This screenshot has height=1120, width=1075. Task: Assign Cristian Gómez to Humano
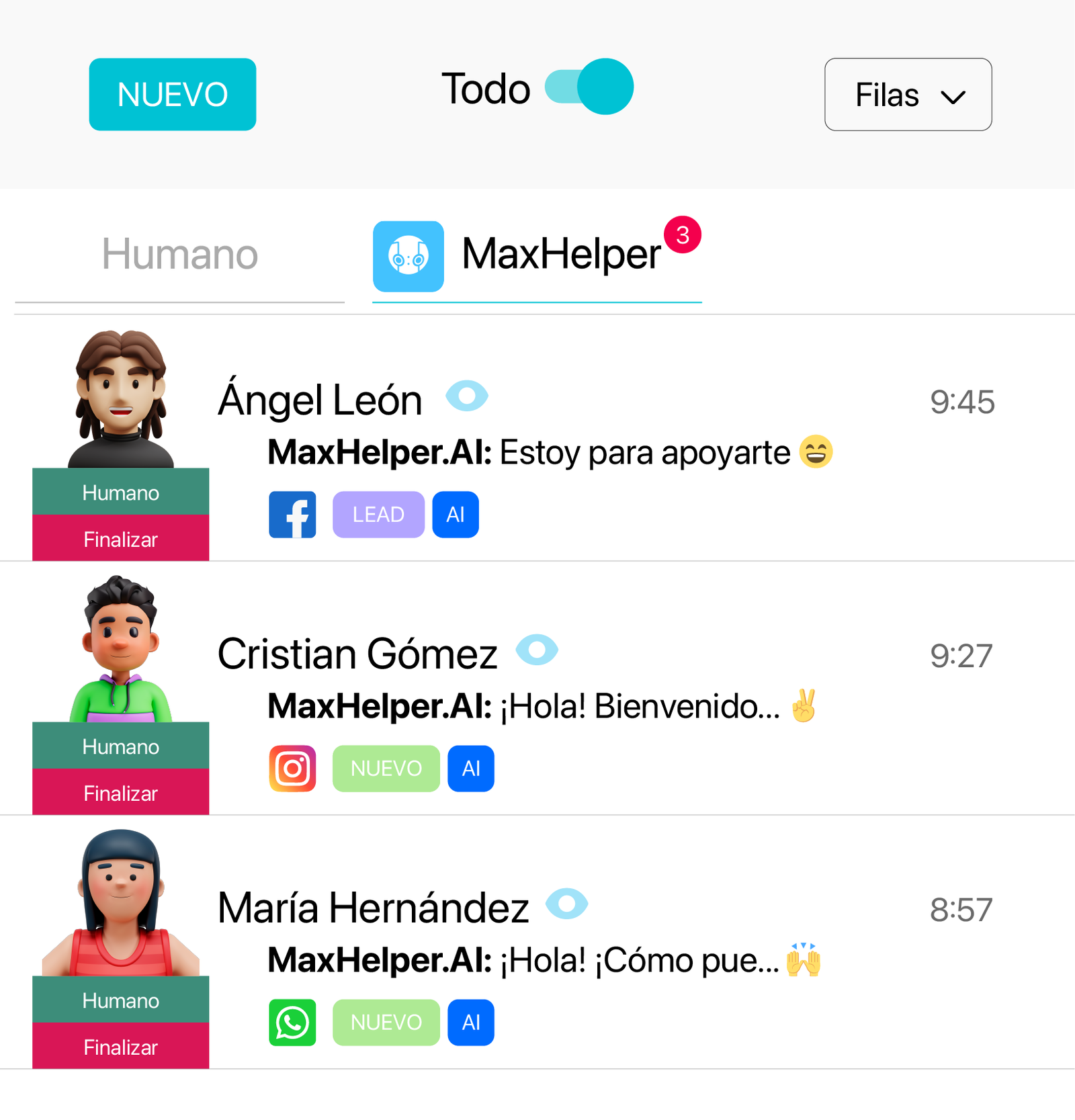pos(120,746)
